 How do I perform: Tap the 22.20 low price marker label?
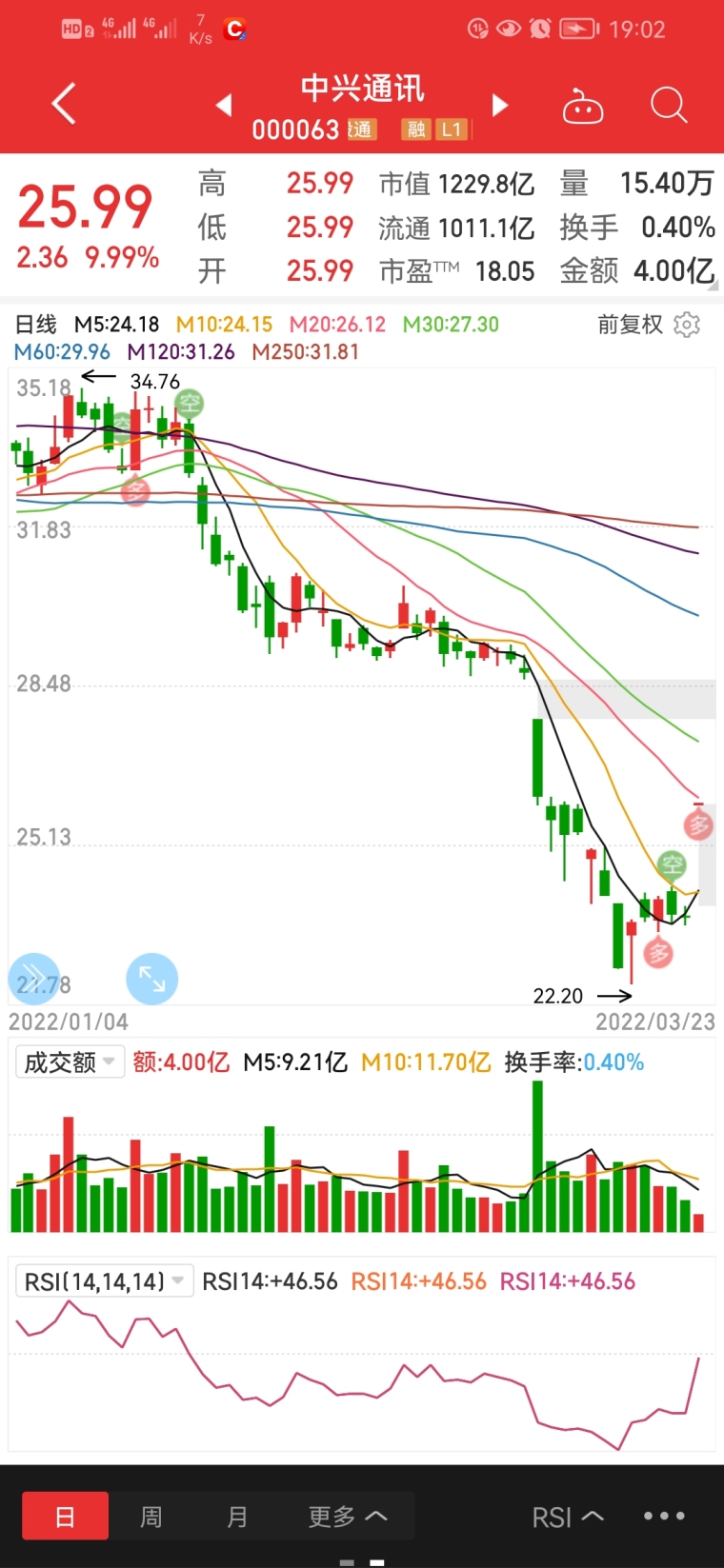point(558,996)
